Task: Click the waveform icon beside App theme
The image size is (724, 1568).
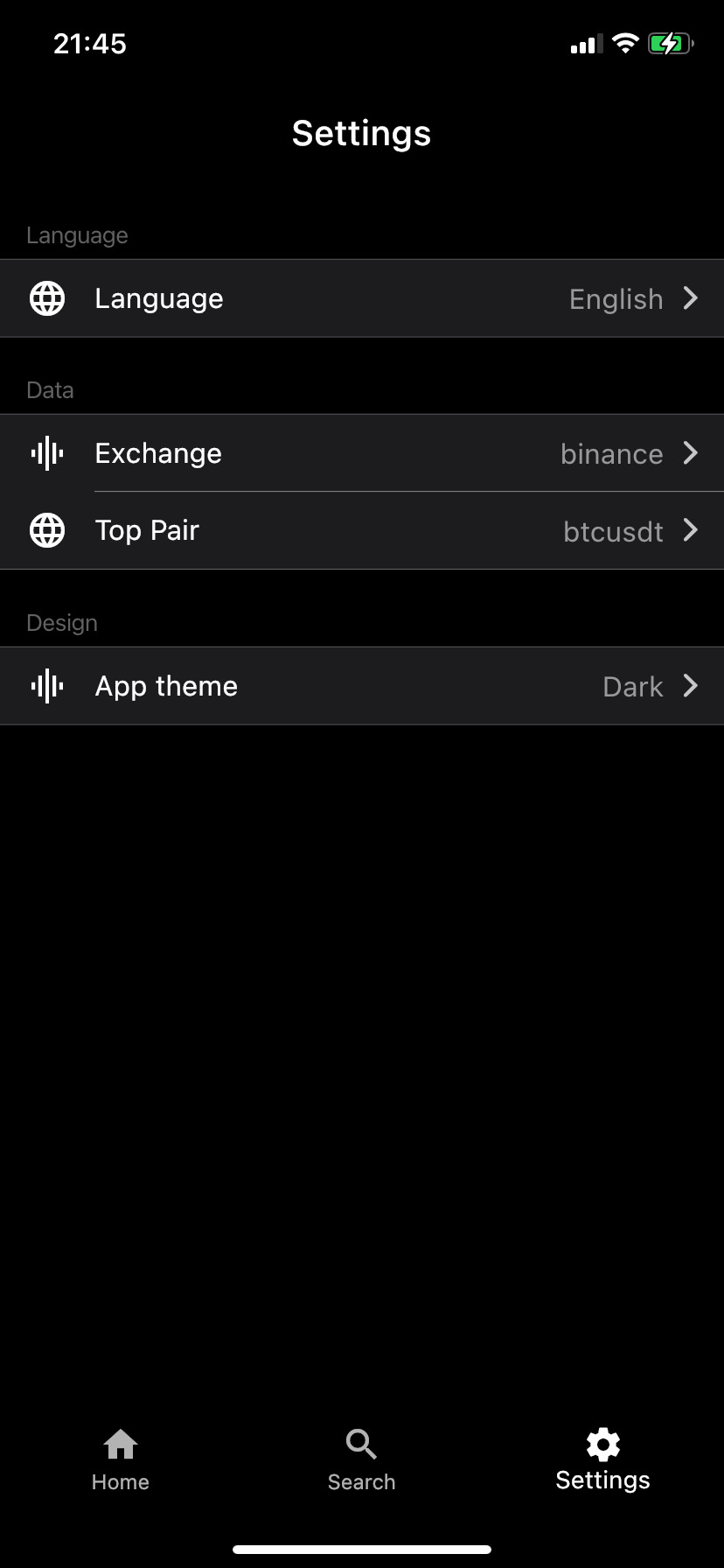Action: point(46,686)
